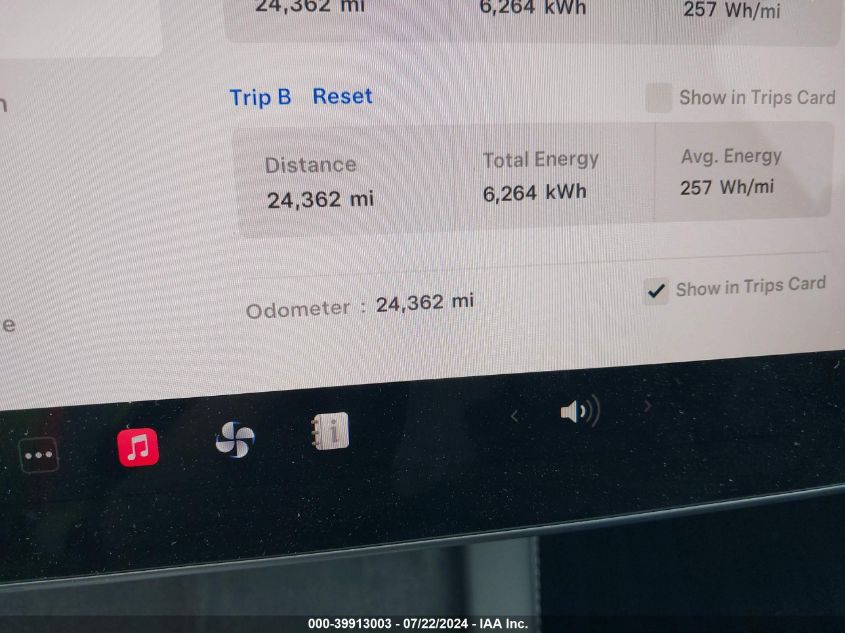Rename the Trip B label
Screen dimensions: 845x633
point(260,97)
